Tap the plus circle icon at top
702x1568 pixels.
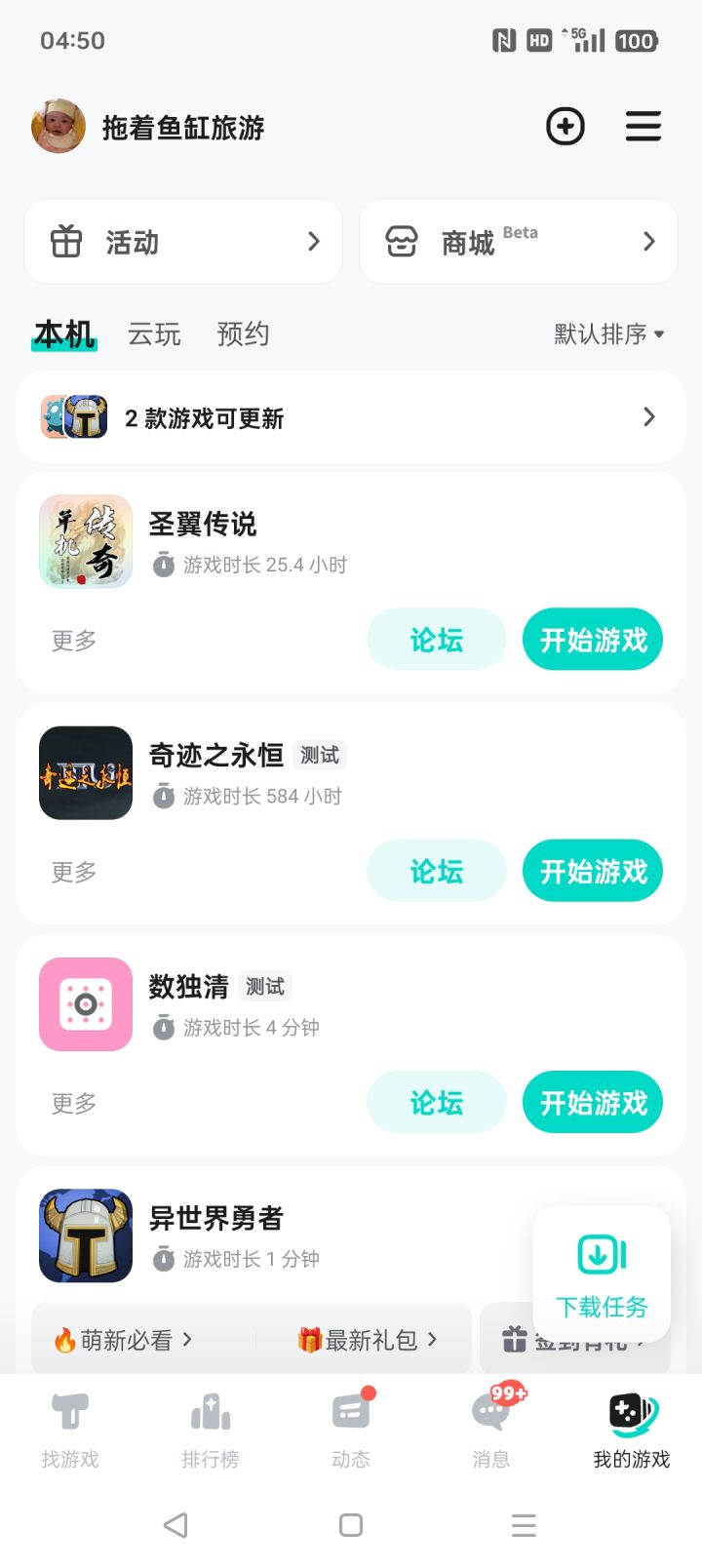point(565,127)
